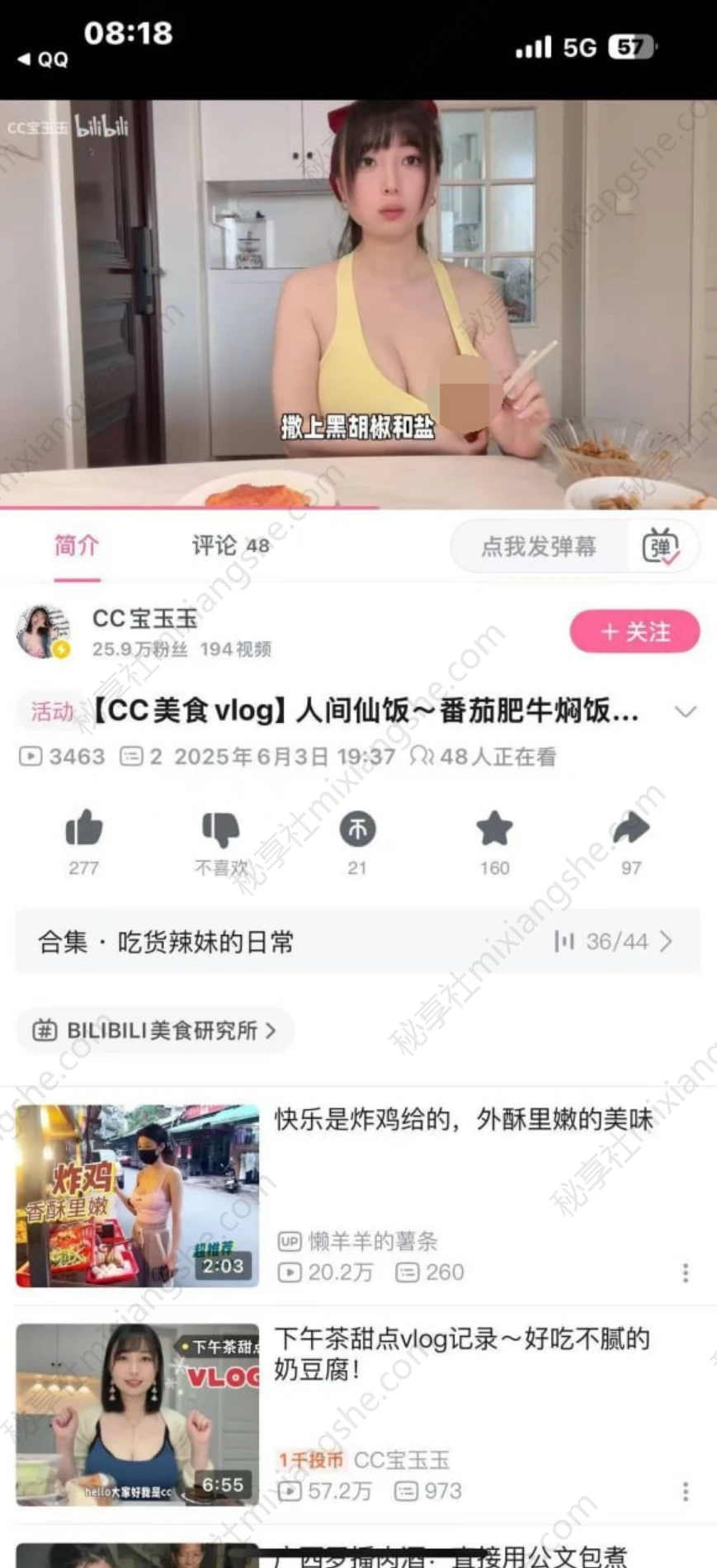
Task: Open the CC宝玉玉 uploader avatar
Action: click(43, 632)
